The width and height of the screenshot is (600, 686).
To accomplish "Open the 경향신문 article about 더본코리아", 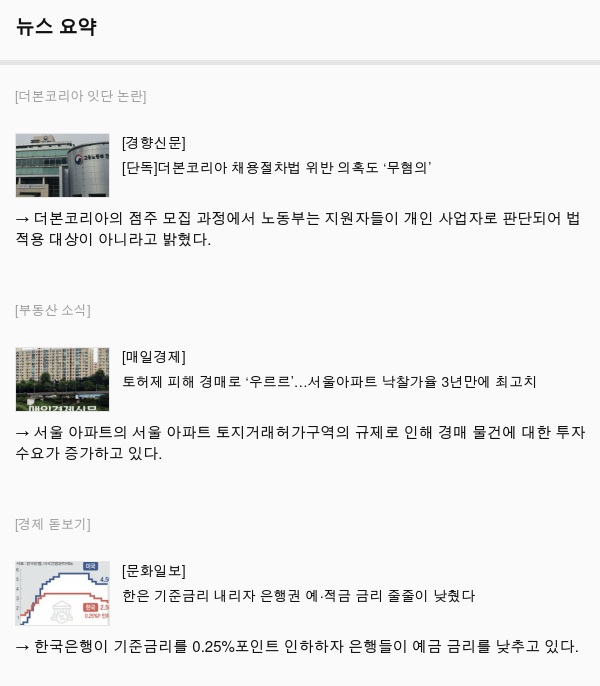I will click(276, 168).
